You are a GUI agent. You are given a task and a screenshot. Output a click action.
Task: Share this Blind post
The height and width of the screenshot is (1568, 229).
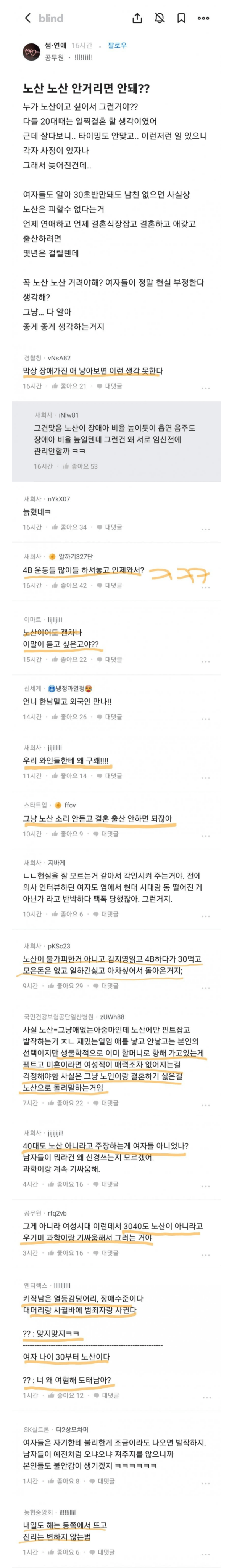[x=138, y=18]
